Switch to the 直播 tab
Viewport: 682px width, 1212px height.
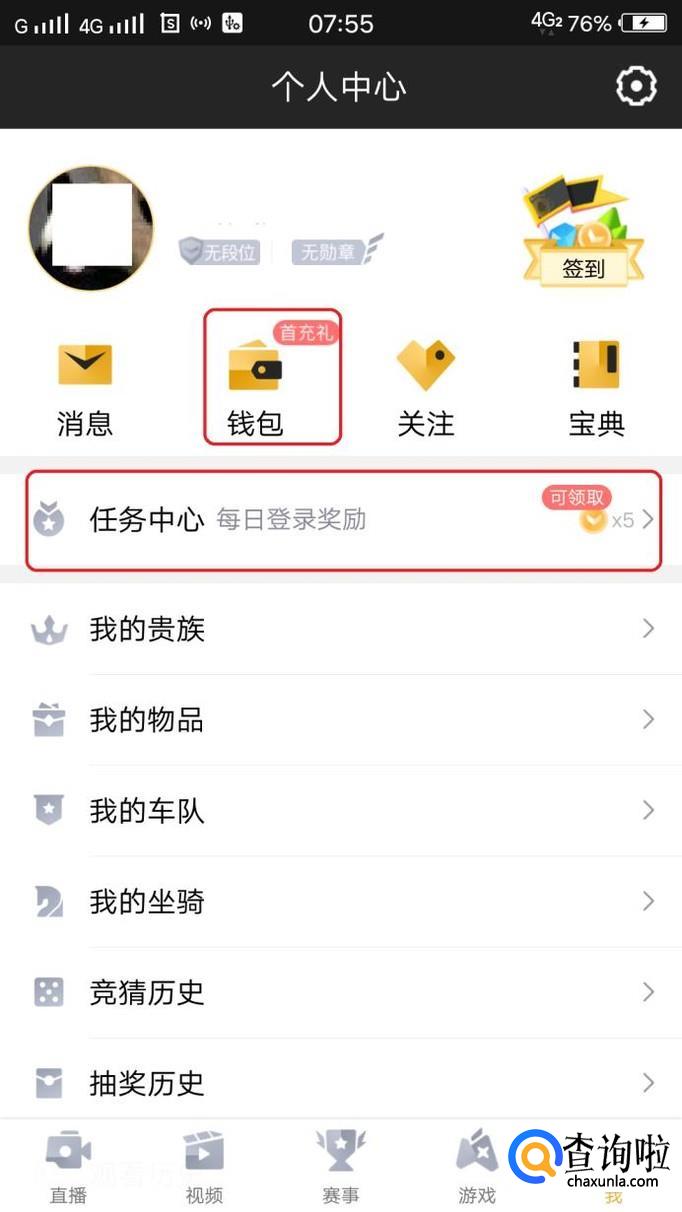click(68, 1167)
